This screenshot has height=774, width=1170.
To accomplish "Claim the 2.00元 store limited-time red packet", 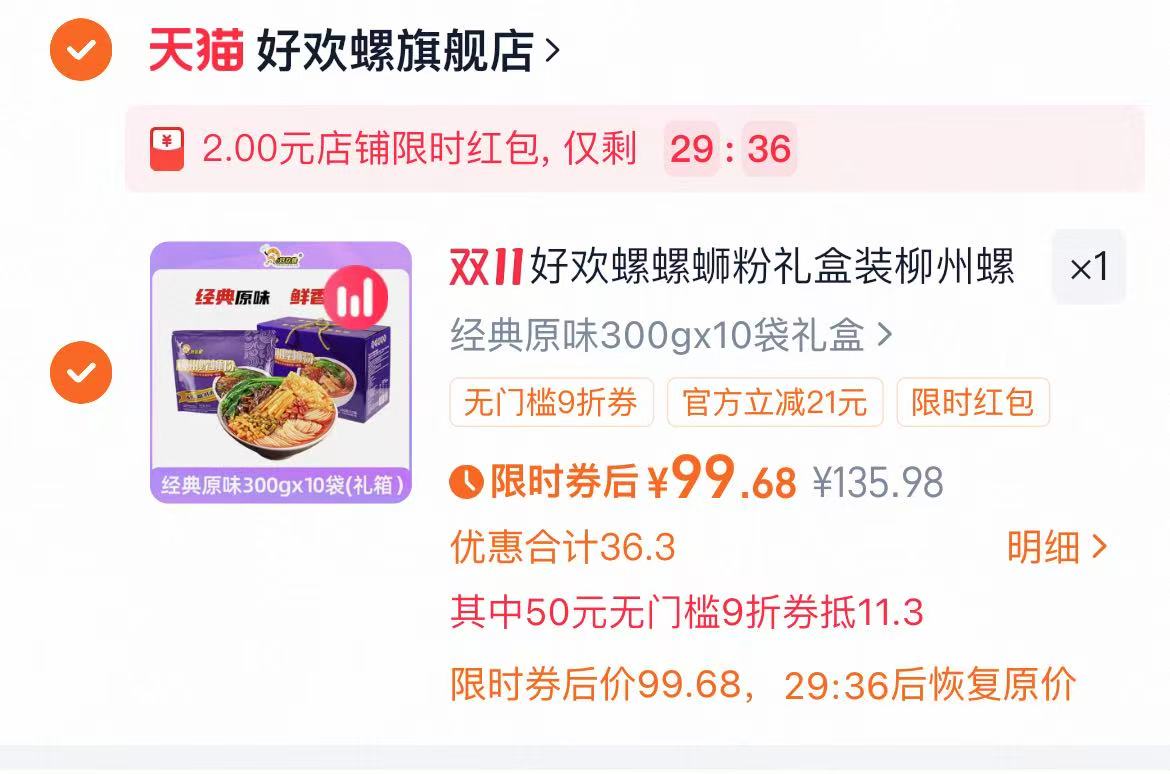I will [420, 150].
